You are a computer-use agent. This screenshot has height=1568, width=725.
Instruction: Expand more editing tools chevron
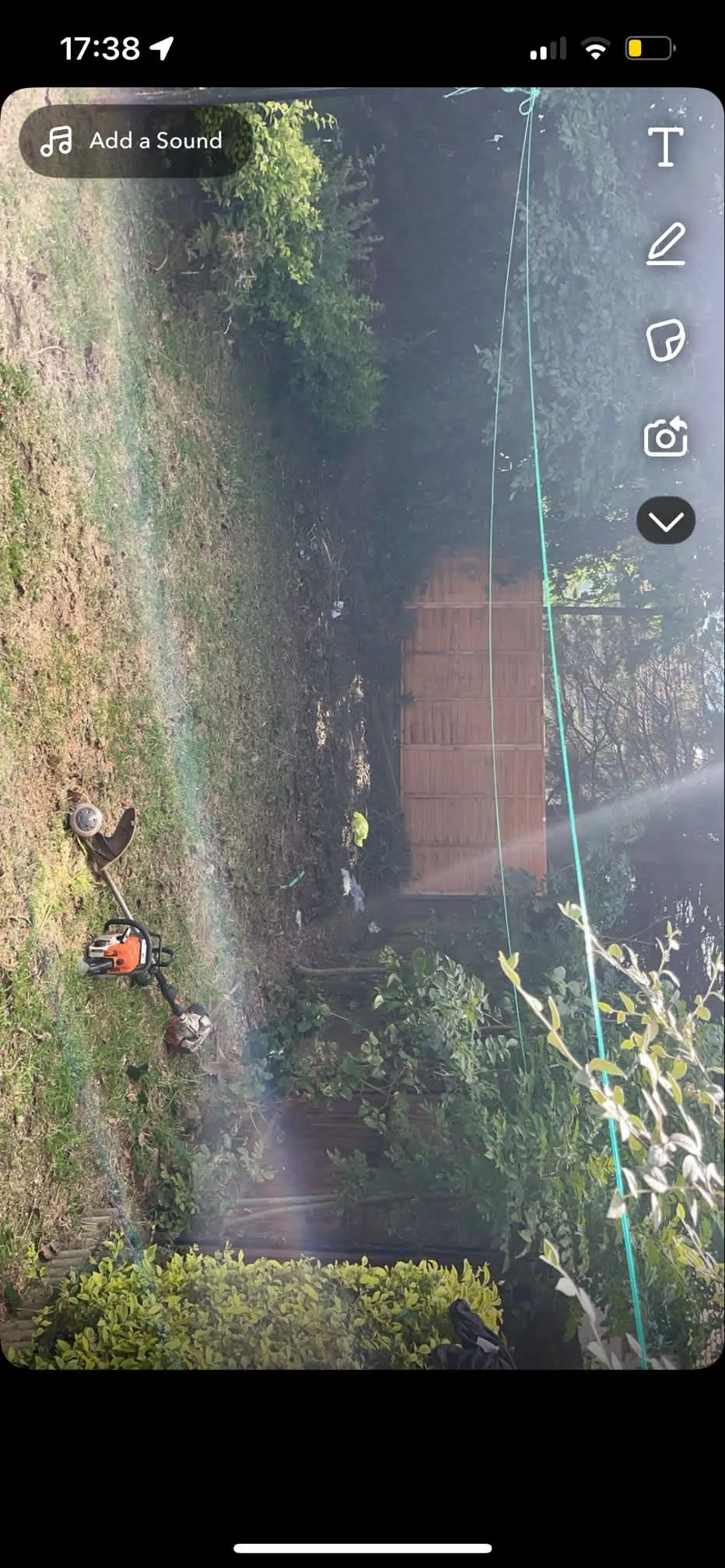pyautogui.click(x=666, y=520)
